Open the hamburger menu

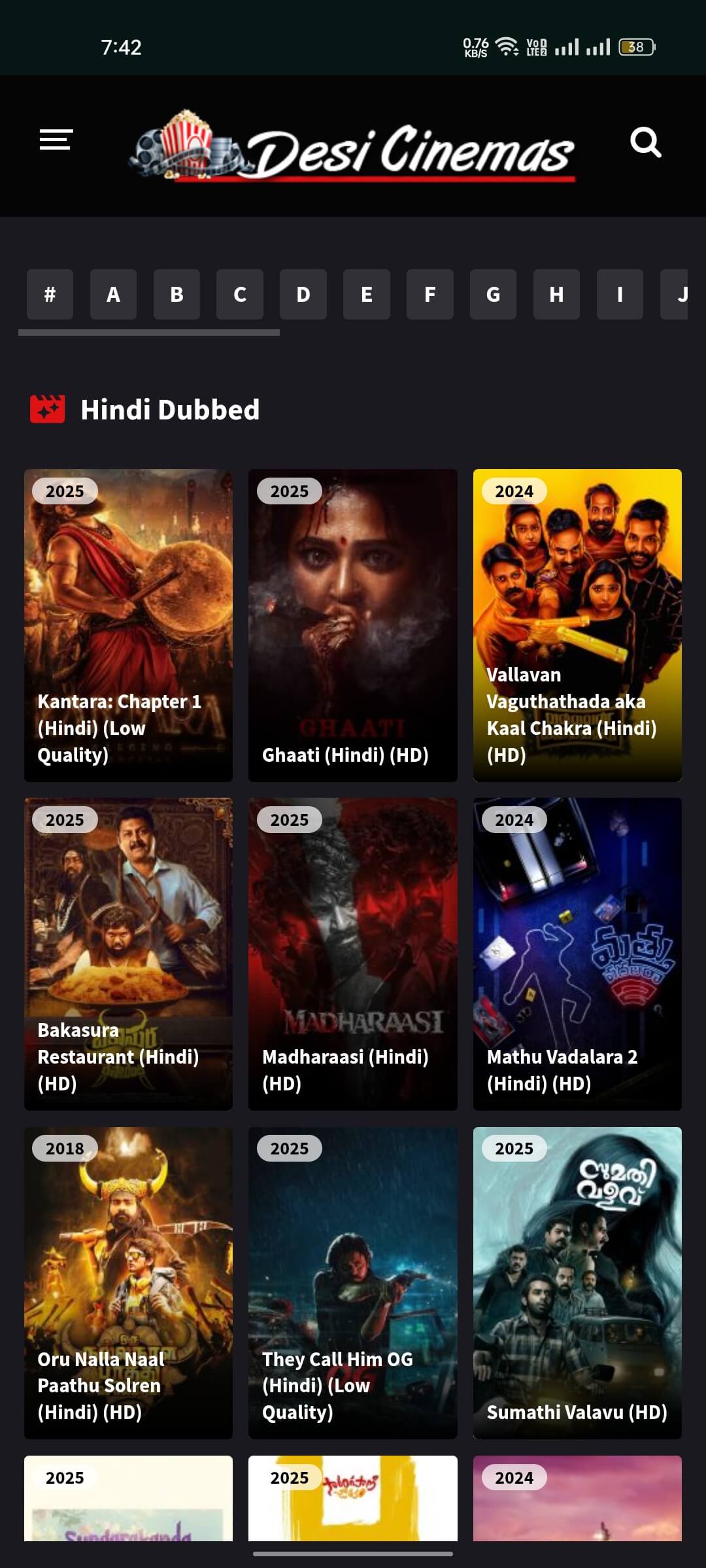56,140
